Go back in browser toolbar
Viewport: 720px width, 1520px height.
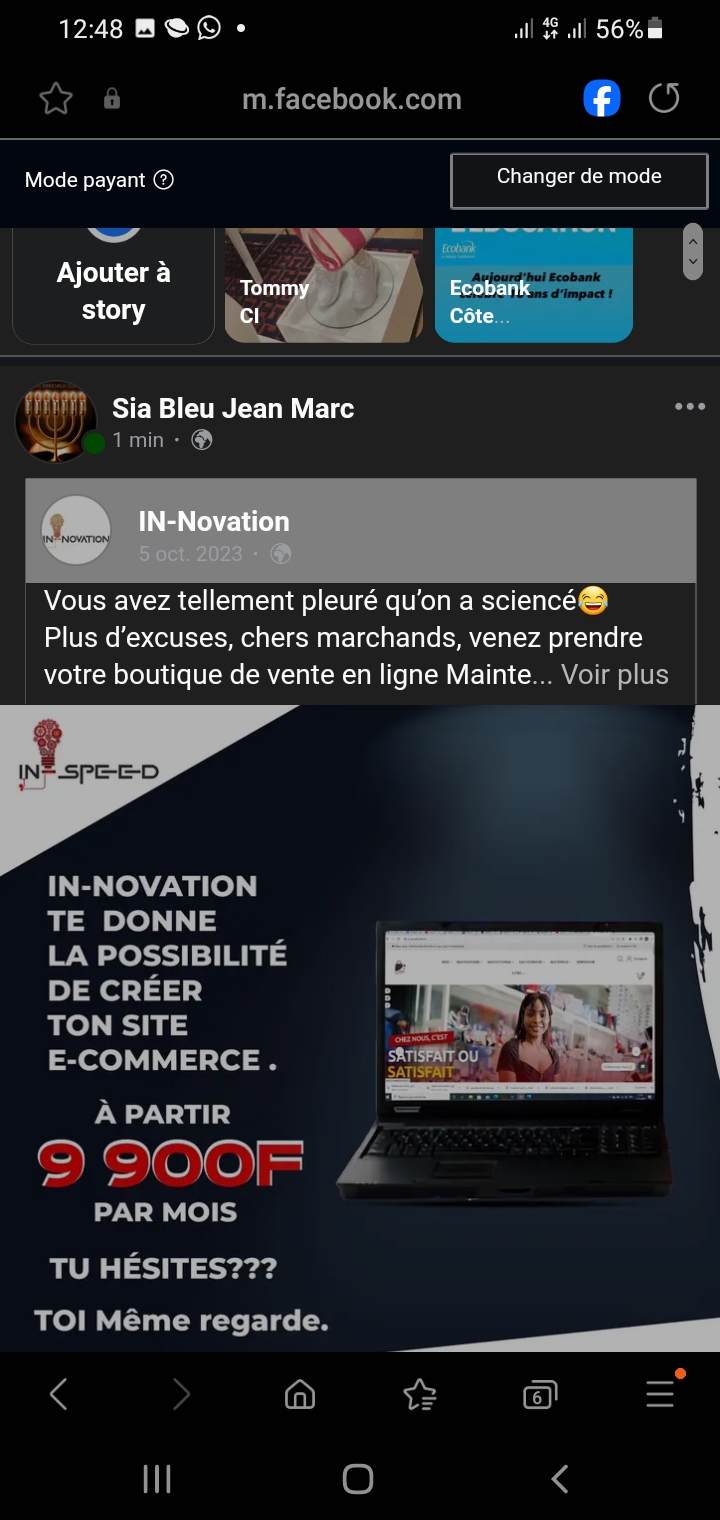59,1394
